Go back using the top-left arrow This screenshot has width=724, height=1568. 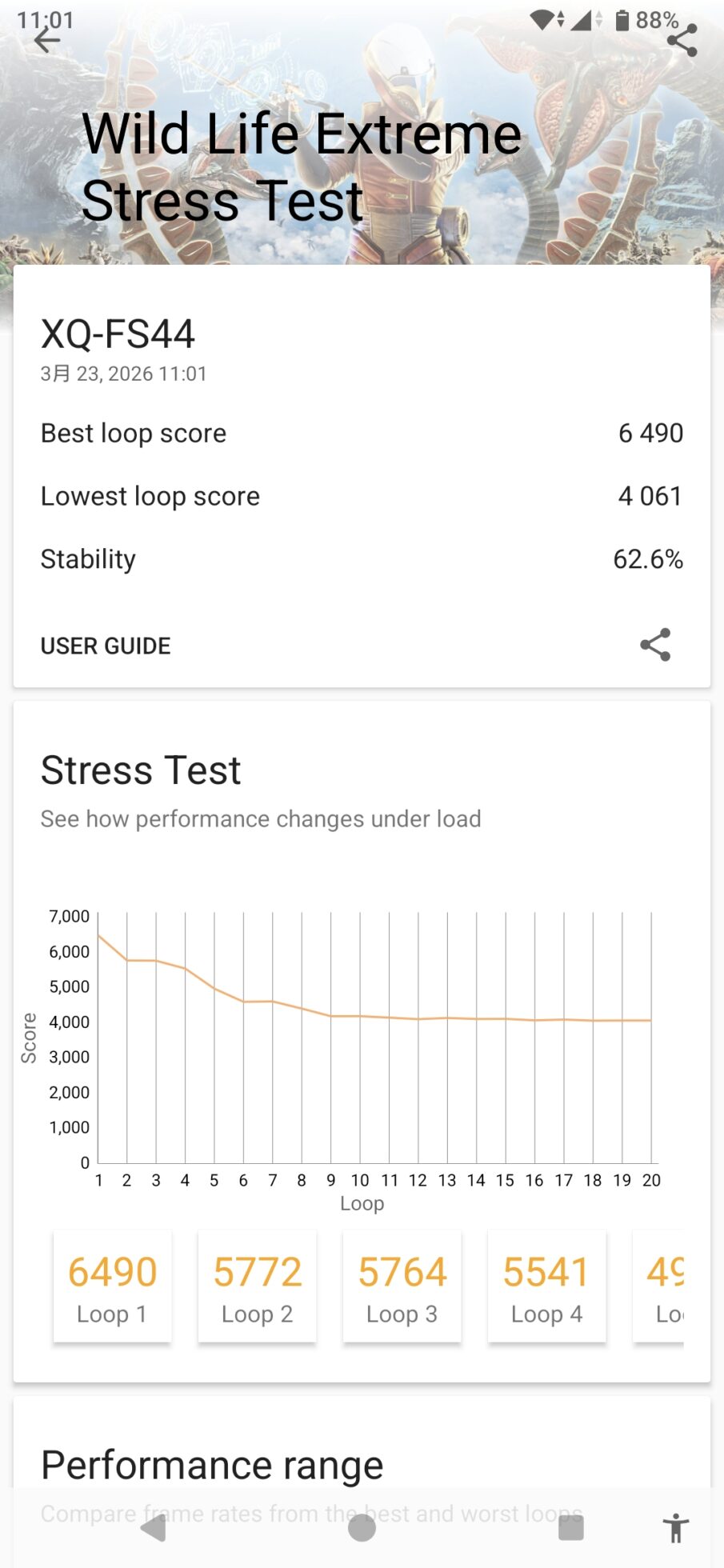pos(47,40)
